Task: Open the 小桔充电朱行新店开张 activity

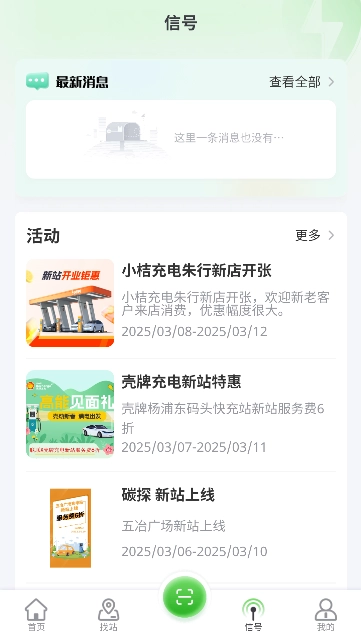Action: 180,303
